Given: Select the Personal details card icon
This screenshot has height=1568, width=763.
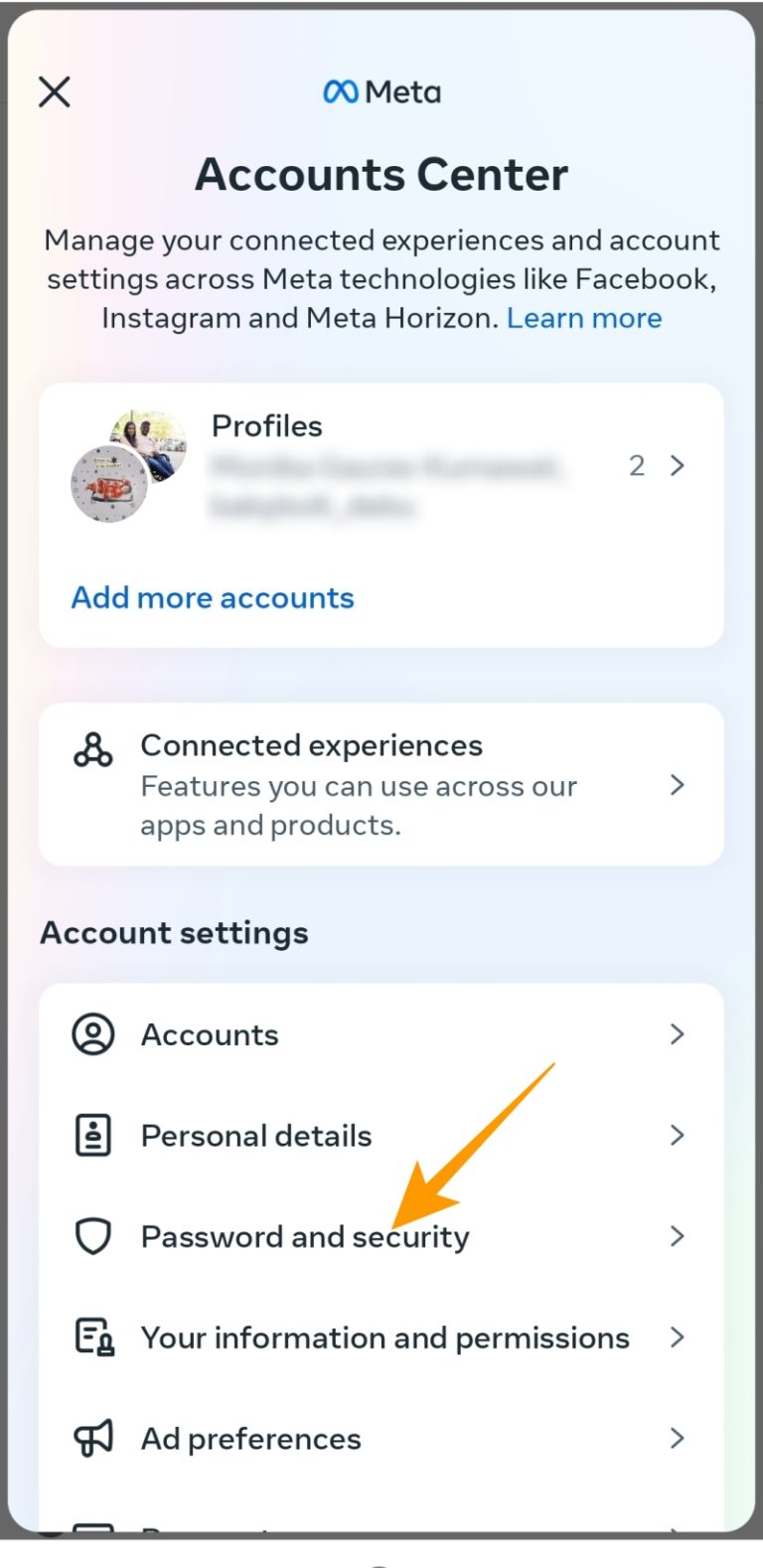Looking at the screenshot, I should click(x=92, y=1136).
